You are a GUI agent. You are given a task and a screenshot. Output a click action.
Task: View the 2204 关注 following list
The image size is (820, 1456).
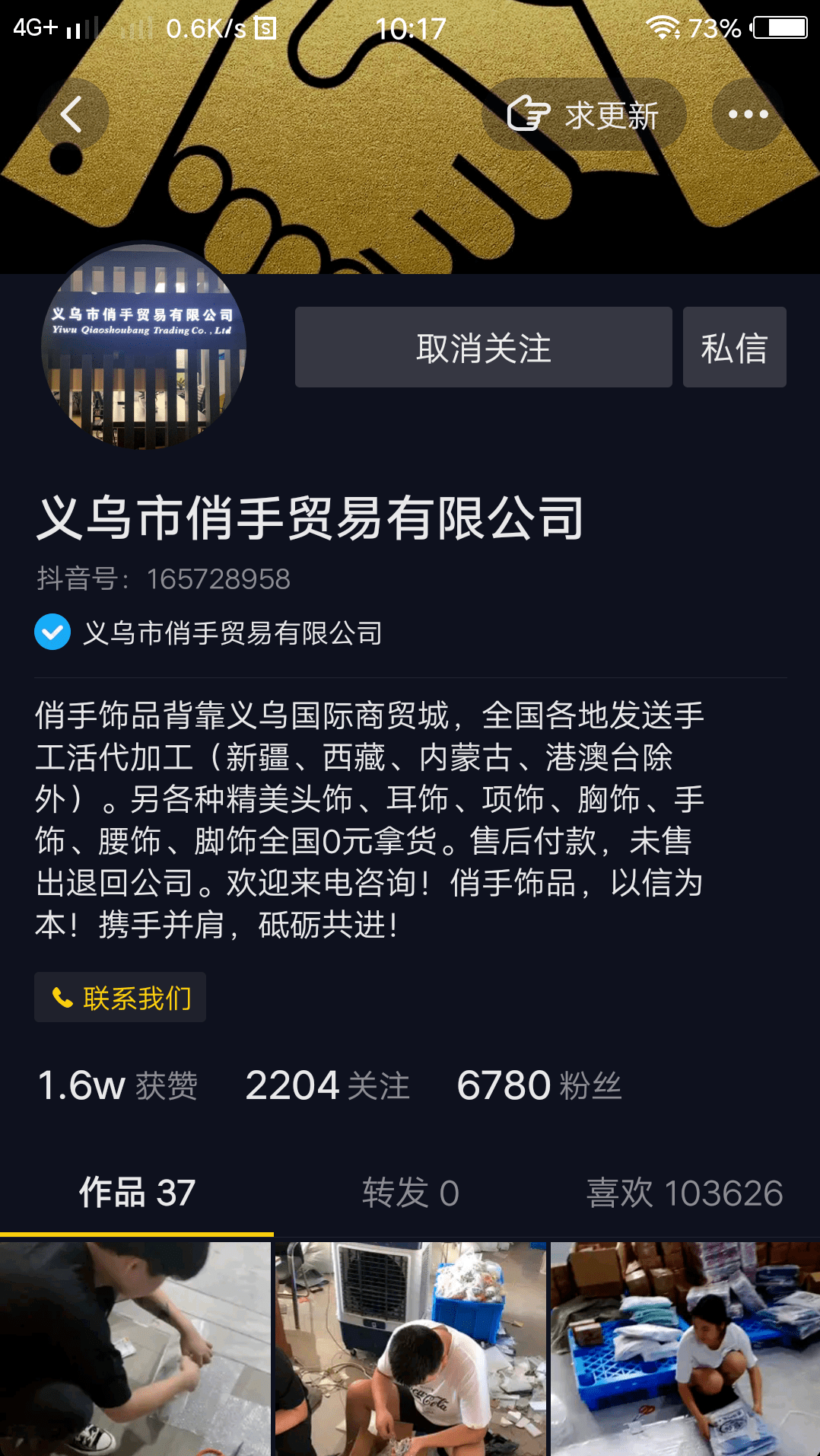[x=327, y=1085]
